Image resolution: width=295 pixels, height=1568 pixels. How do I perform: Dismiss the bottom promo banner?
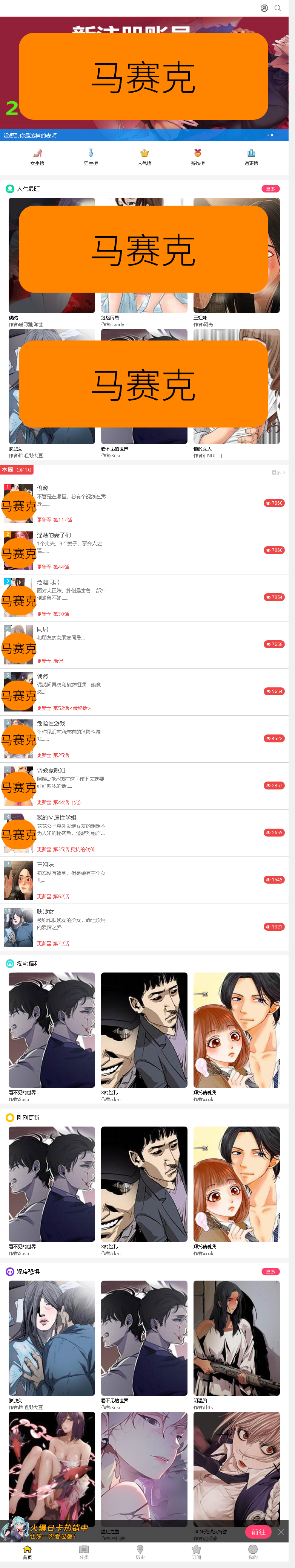tap(281, 1531)
